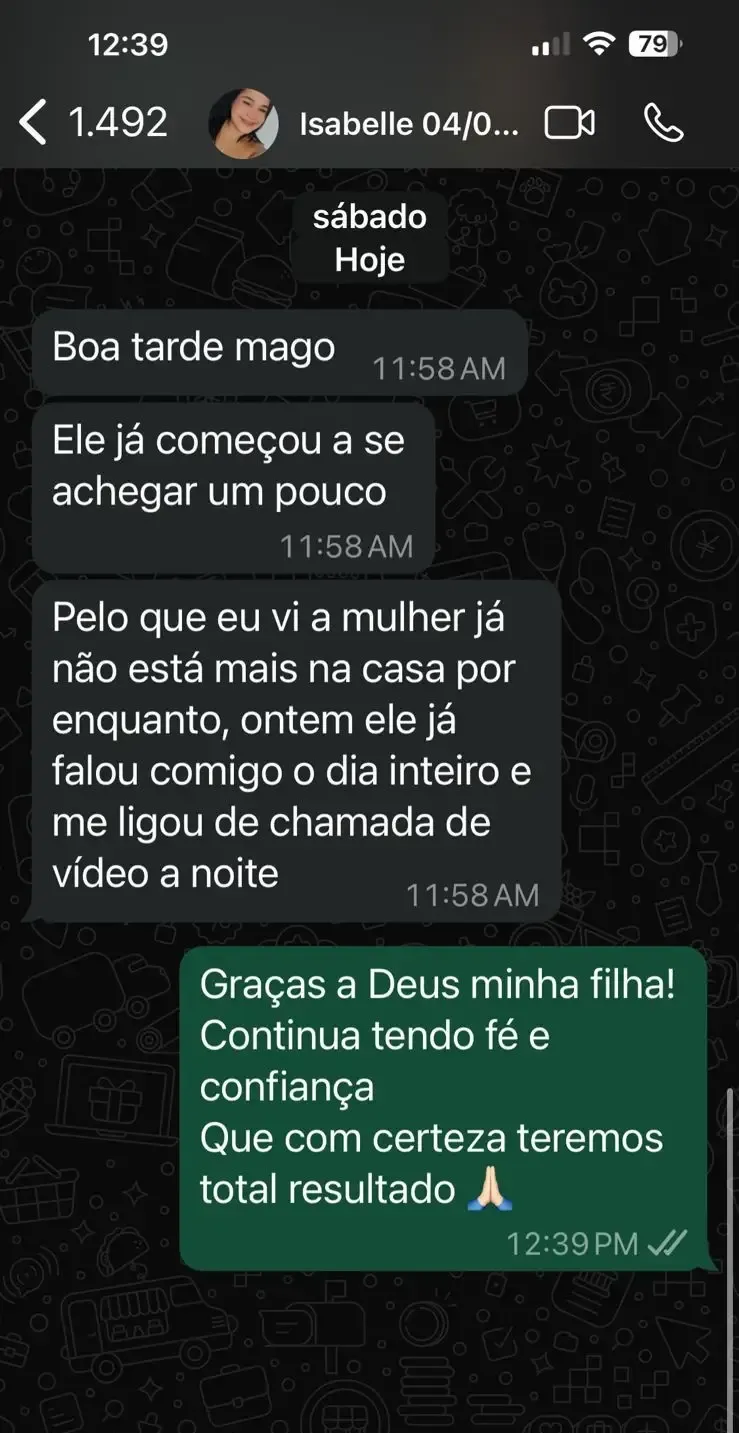Start a video call with Isabelle
This screenshot has width=739, height=1433.
tap(570, 123)
